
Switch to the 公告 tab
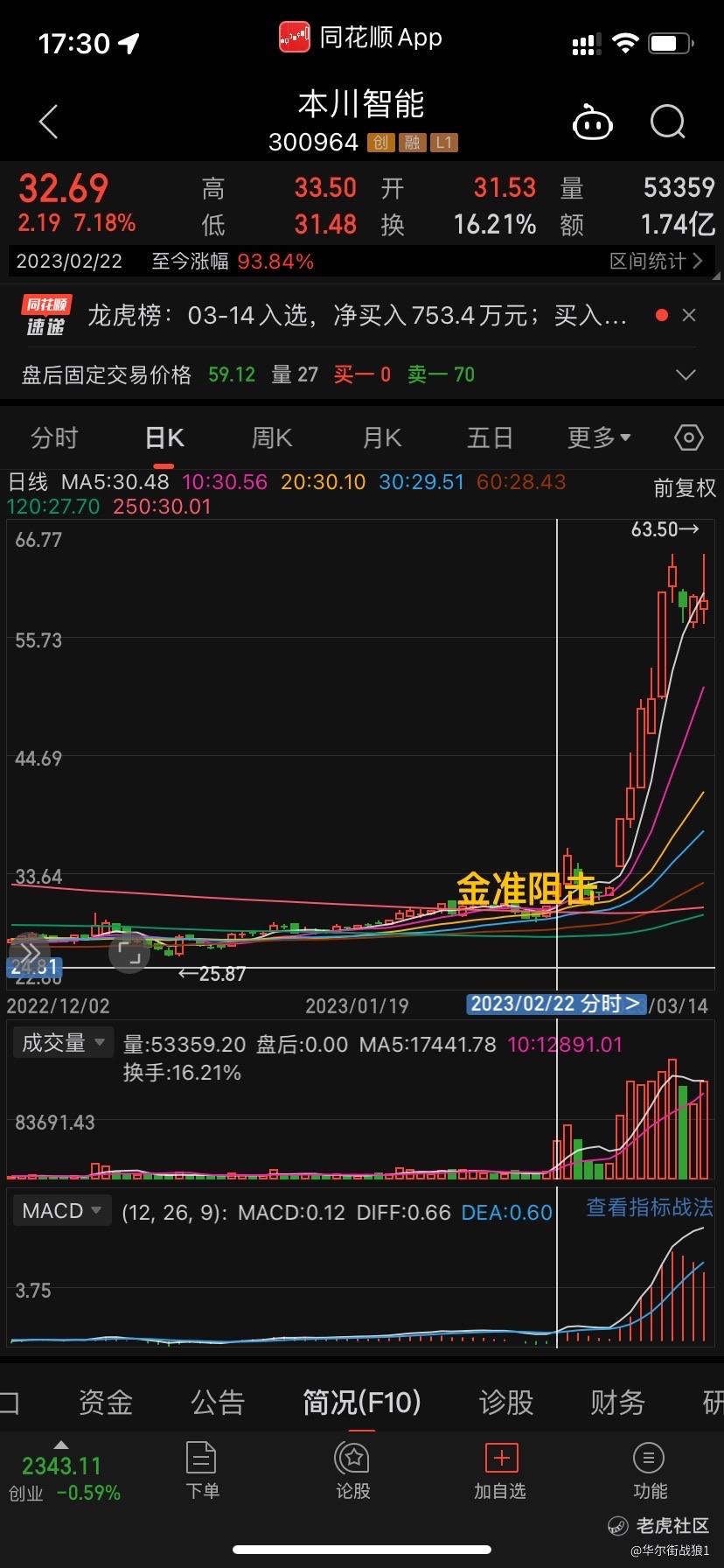pyautogui.click(x=218, y=1403)
